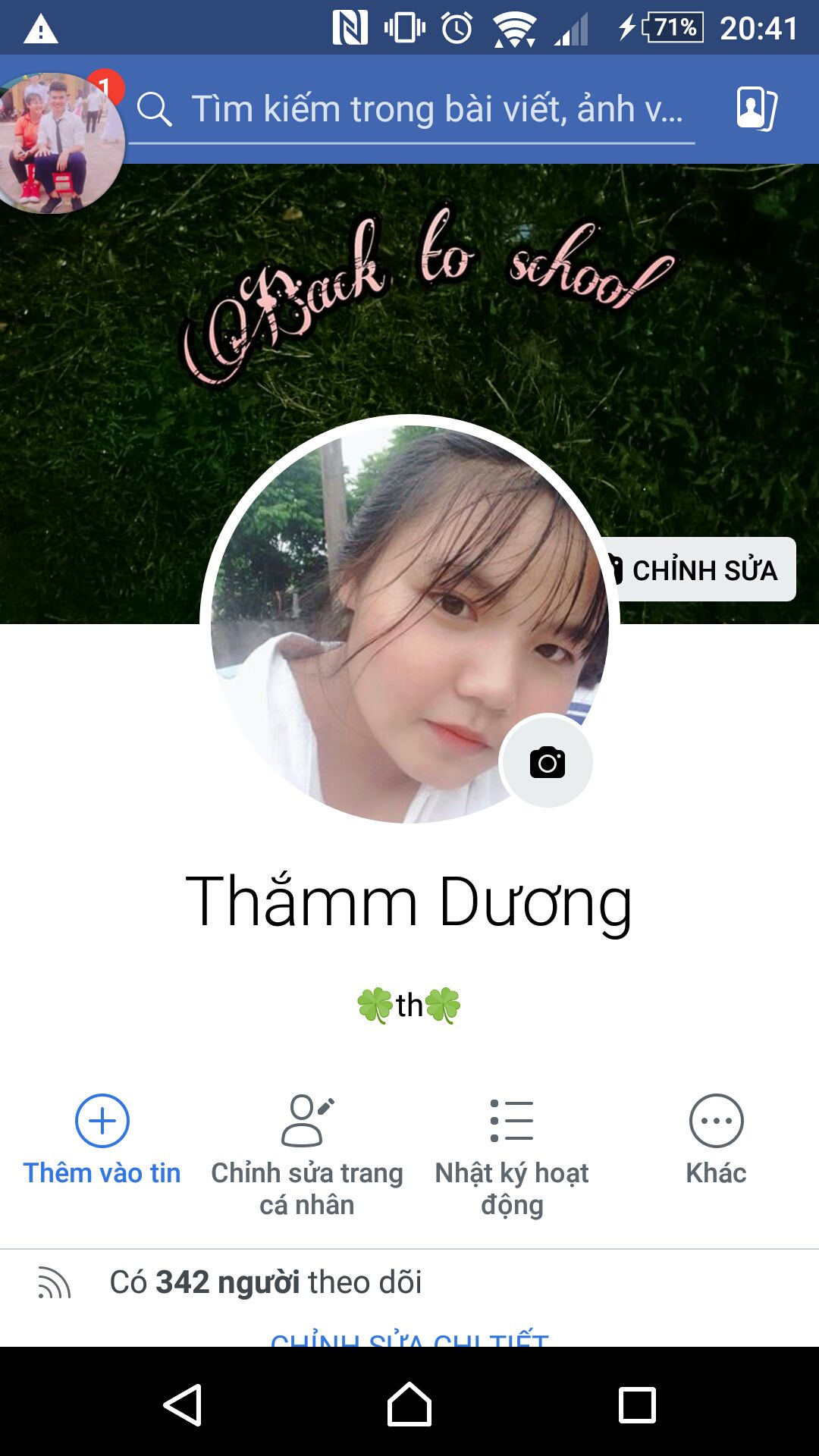Open the chat head bubble with the notification badge
This screenshot has width=819, height=1456.
[59, 143]
